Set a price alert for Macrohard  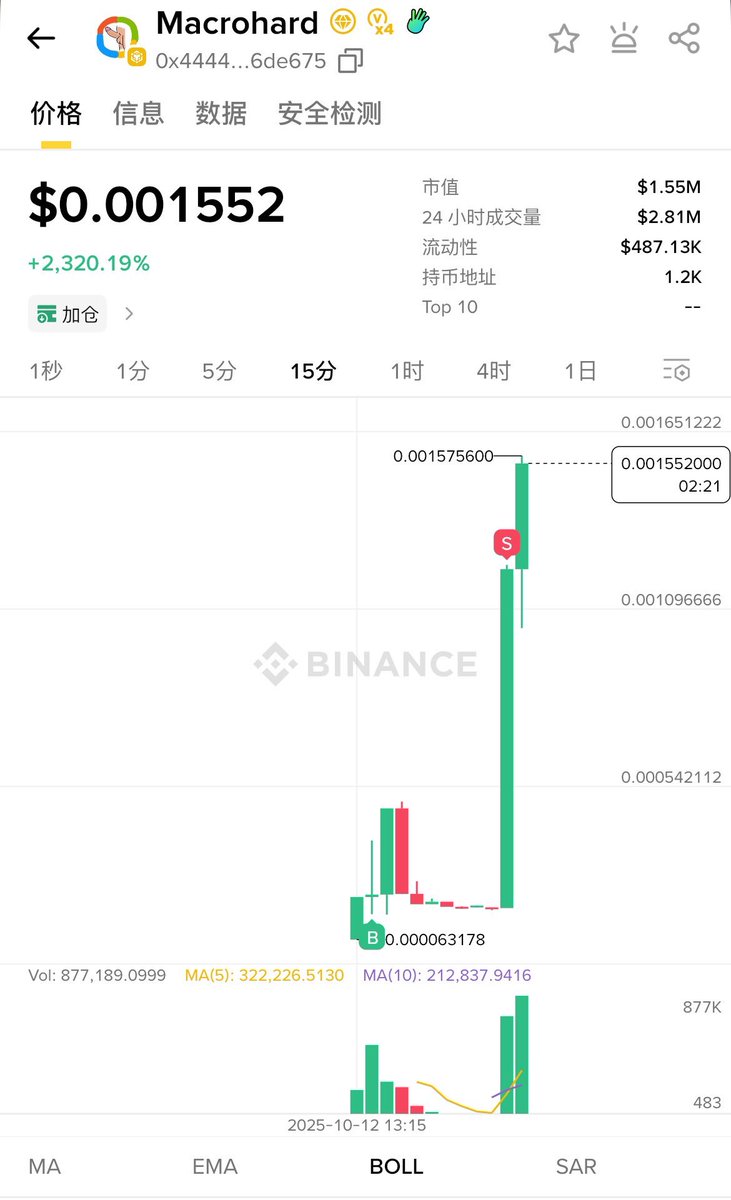[x=624, y=39]
